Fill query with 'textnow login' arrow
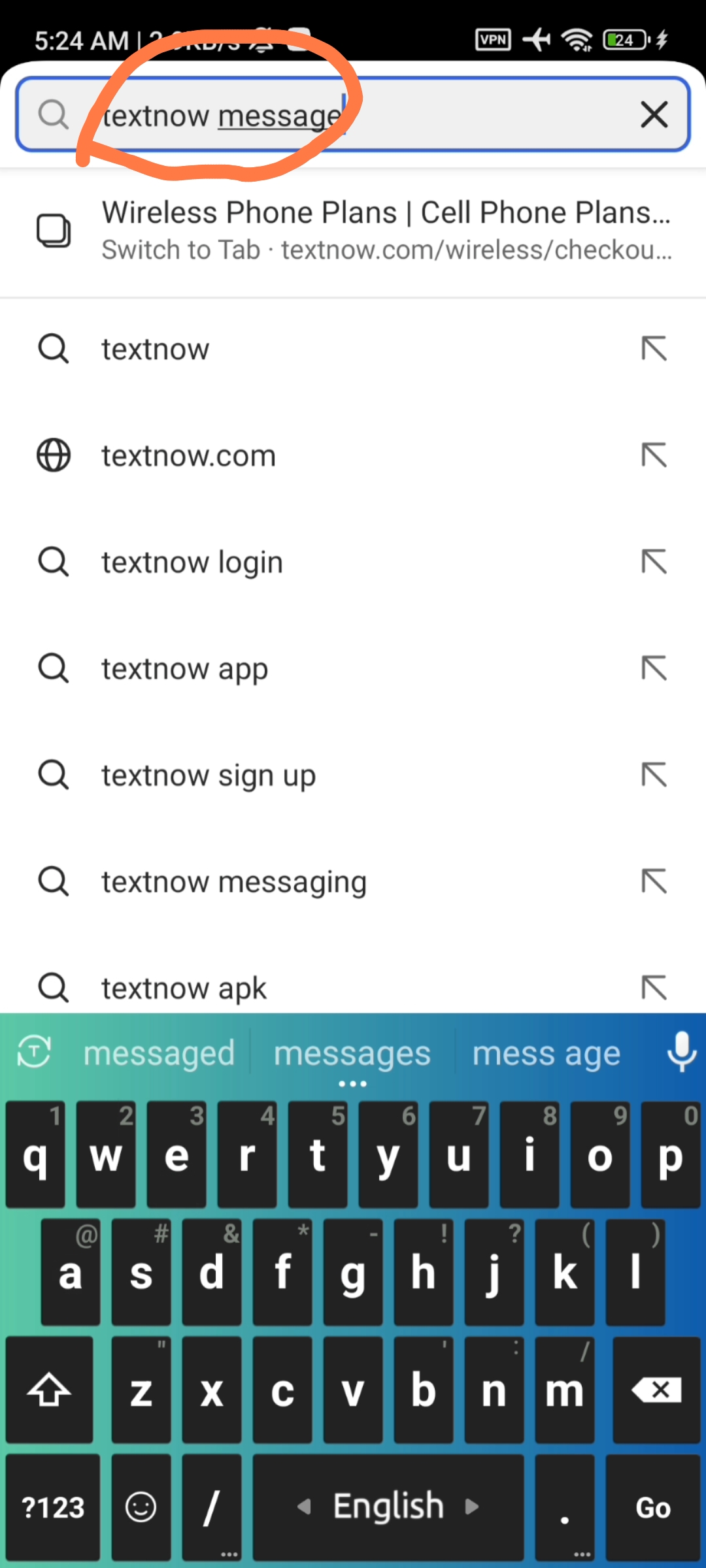706x1568 pixels. click(654, 562)
